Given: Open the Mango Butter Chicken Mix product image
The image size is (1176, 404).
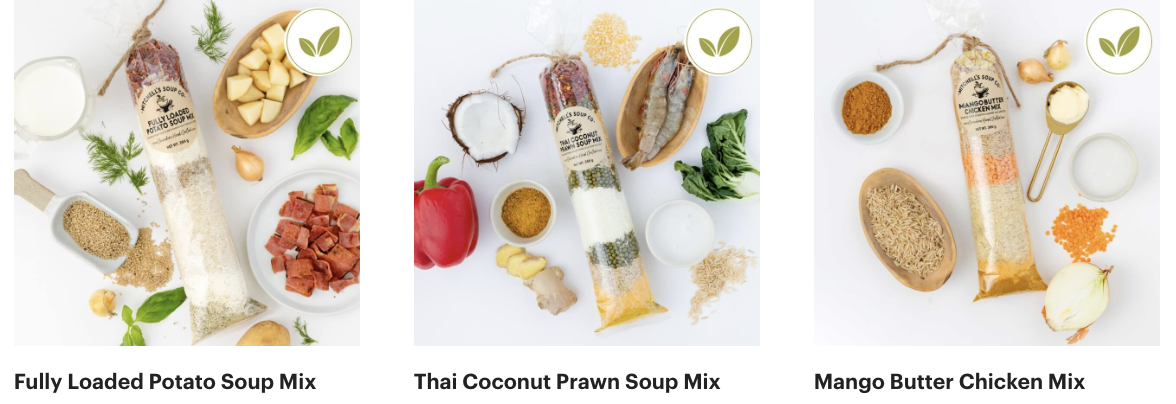Looking at the screenshot, I should coord(986,175).
